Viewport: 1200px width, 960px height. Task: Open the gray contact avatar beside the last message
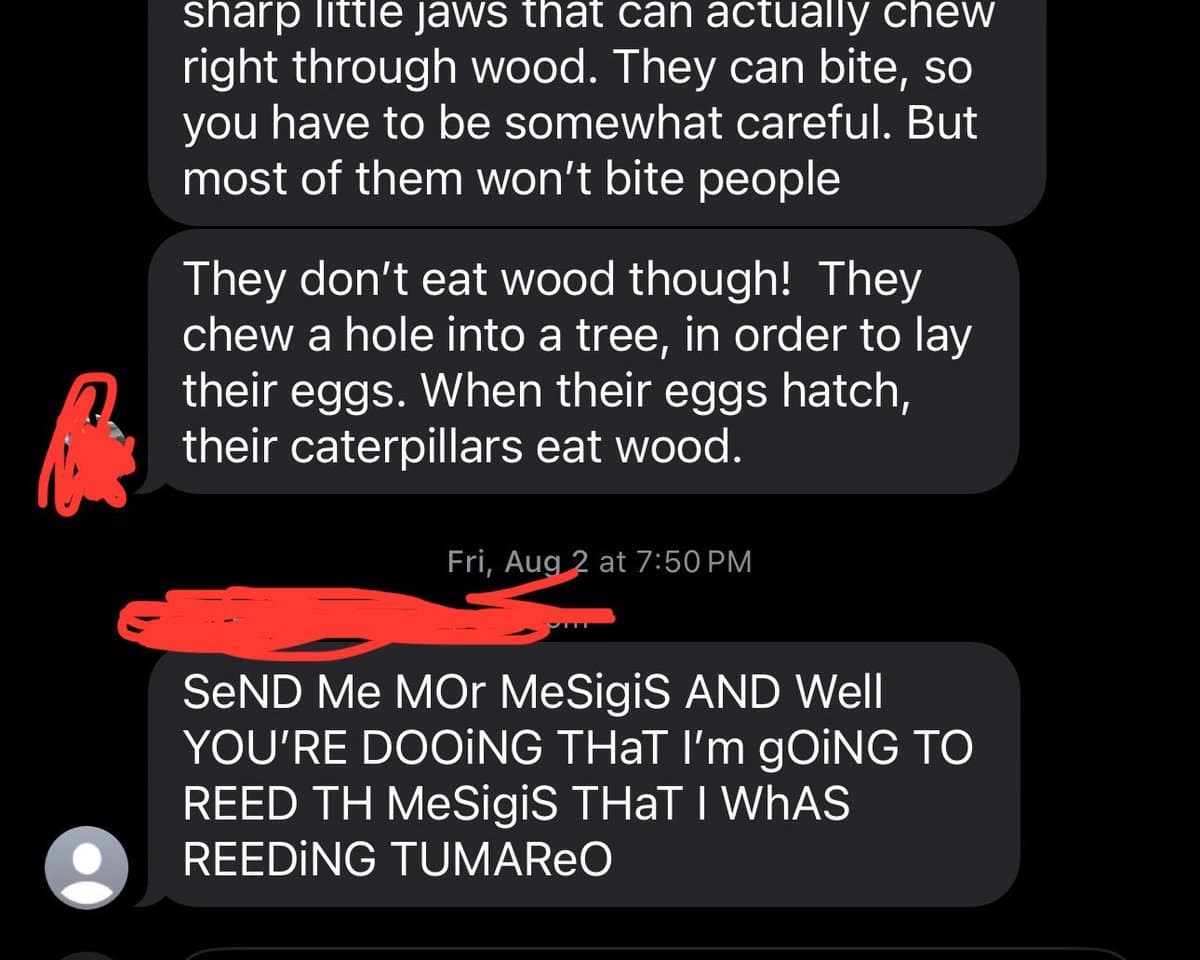(x=87, y=866)
